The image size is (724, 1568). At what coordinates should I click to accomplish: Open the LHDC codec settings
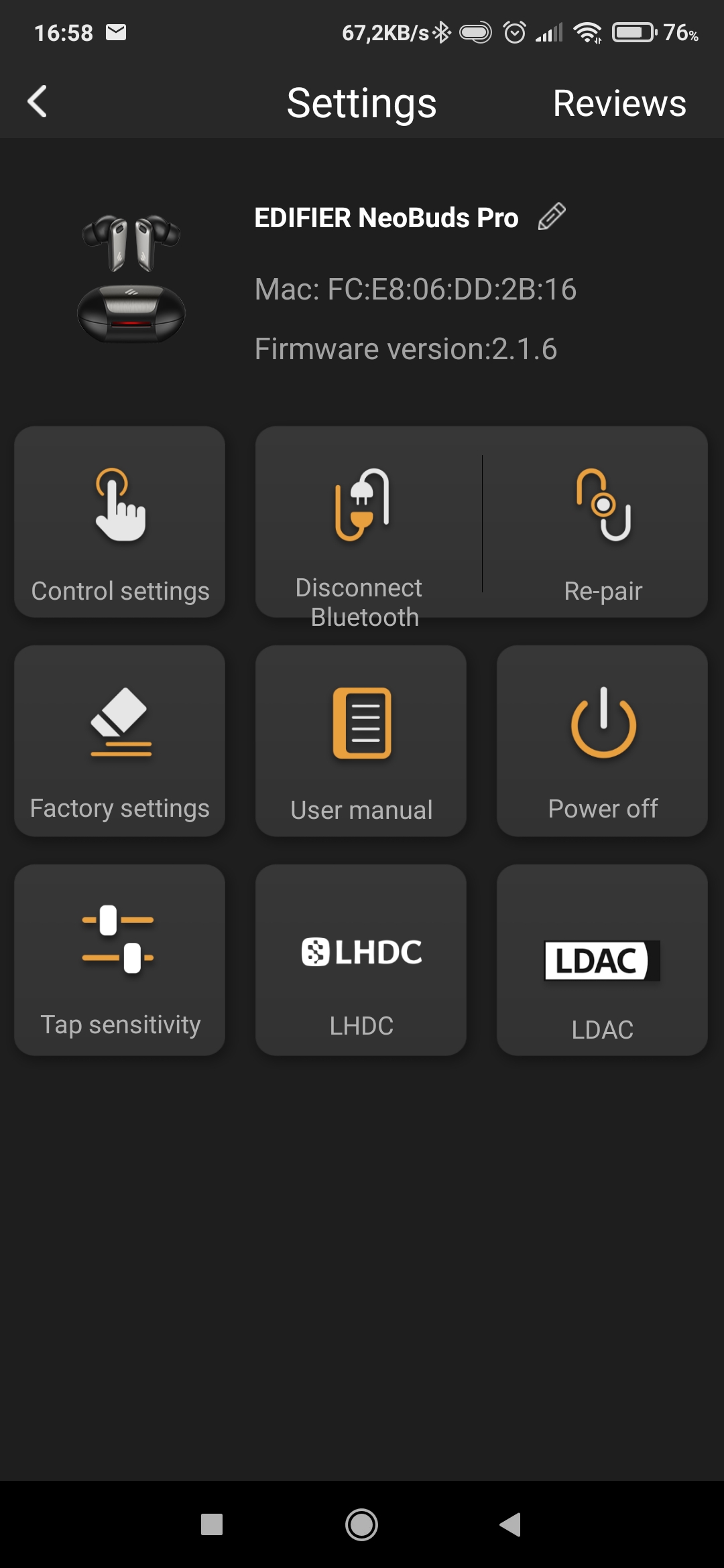click(361, 960)
